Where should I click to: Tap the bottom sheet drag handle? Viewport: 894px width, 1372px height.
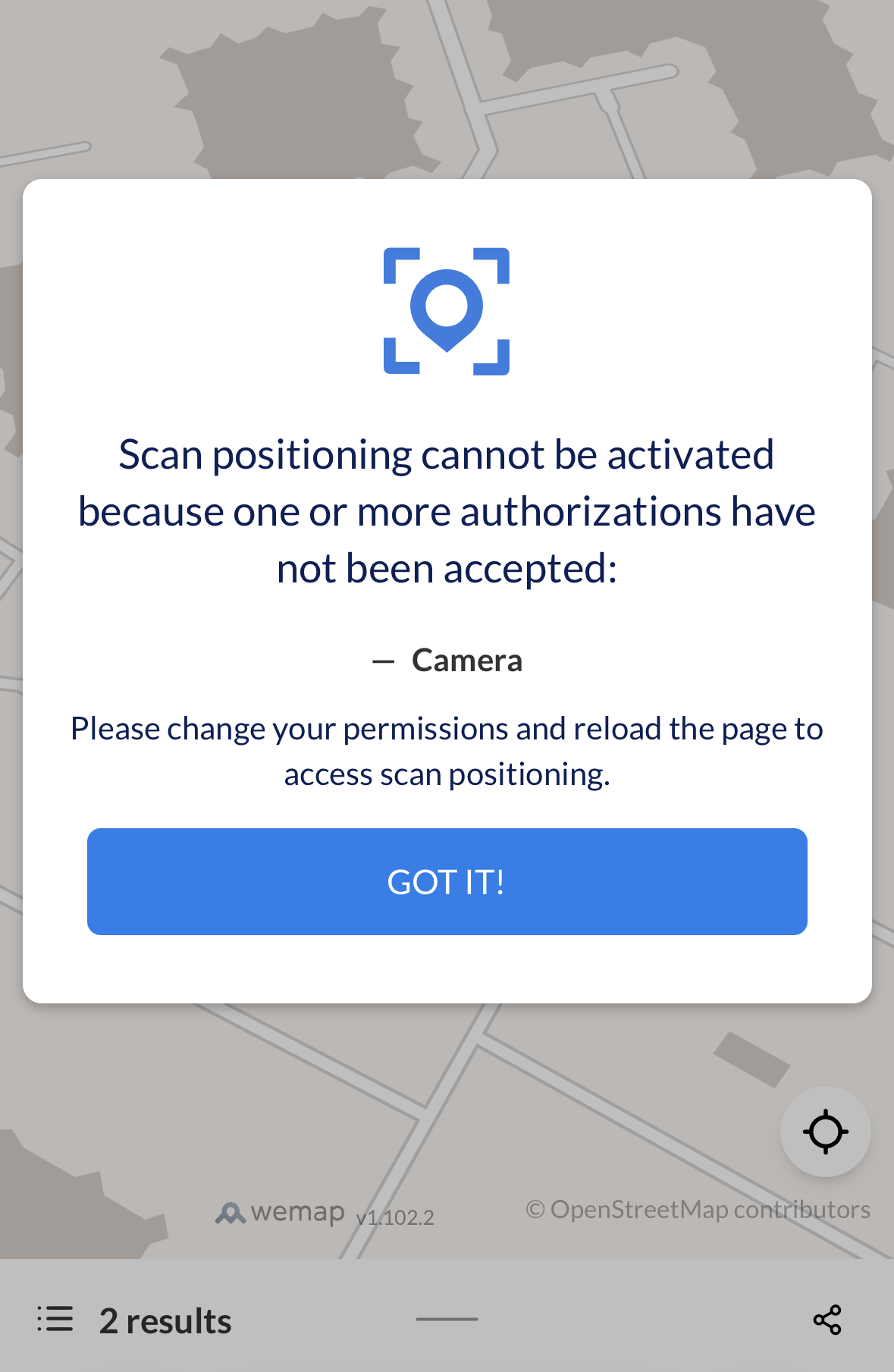tap(447, 1320)
